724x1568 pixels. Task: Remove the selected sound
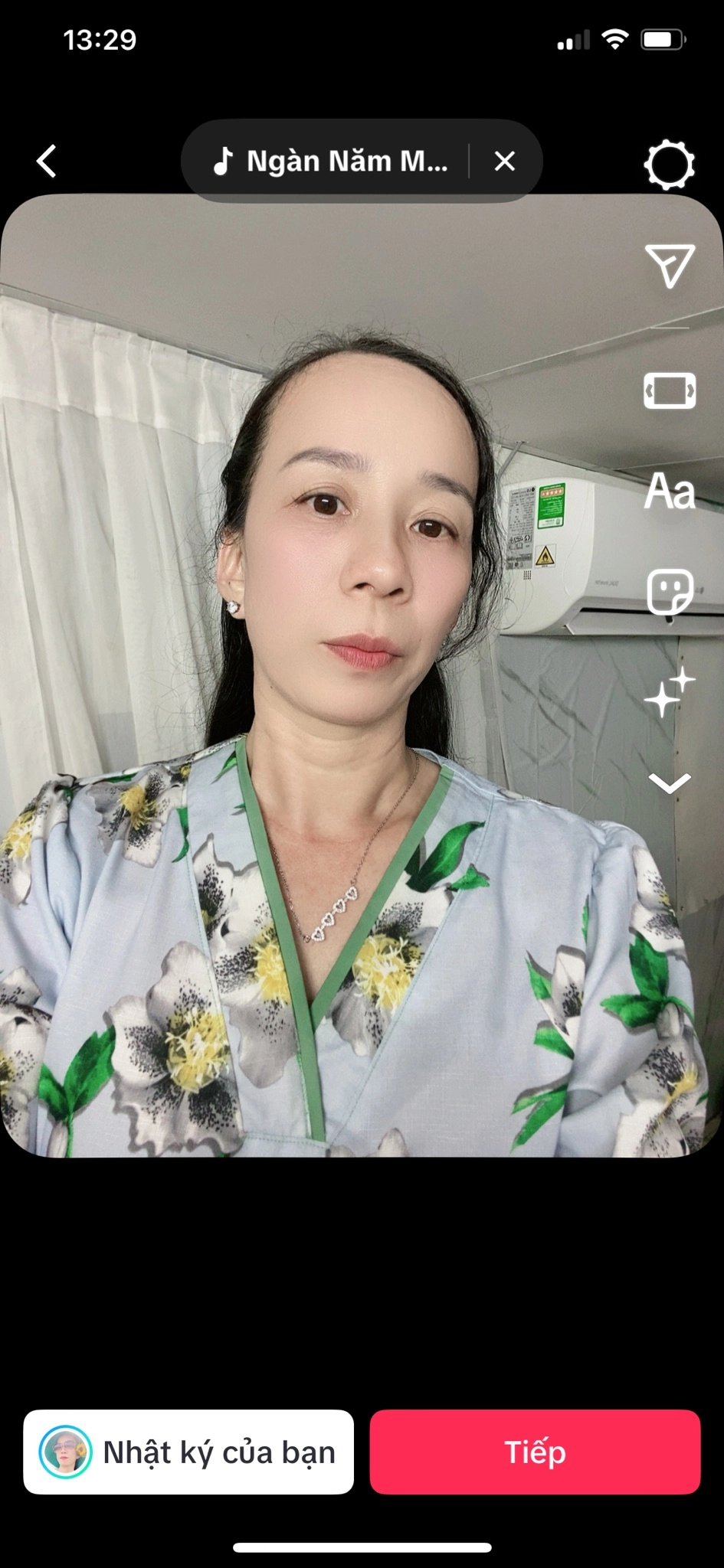point(504,162)
